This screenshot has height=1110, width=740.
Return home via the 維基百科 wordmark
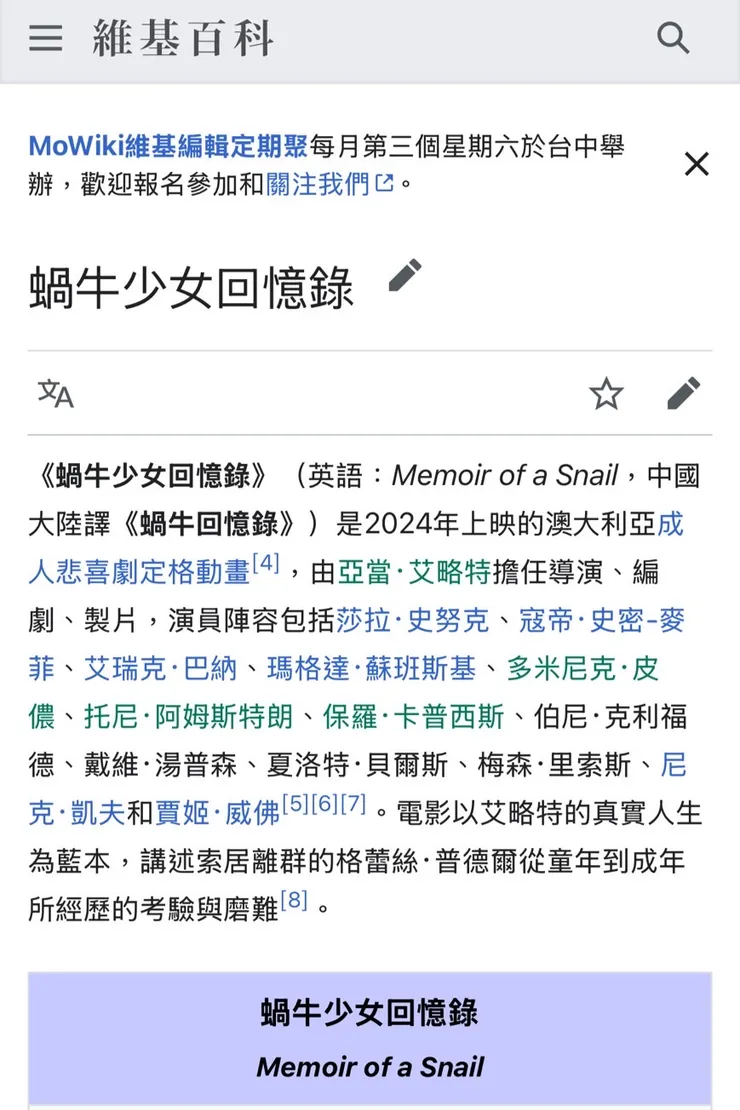click(x=185, y=39)
